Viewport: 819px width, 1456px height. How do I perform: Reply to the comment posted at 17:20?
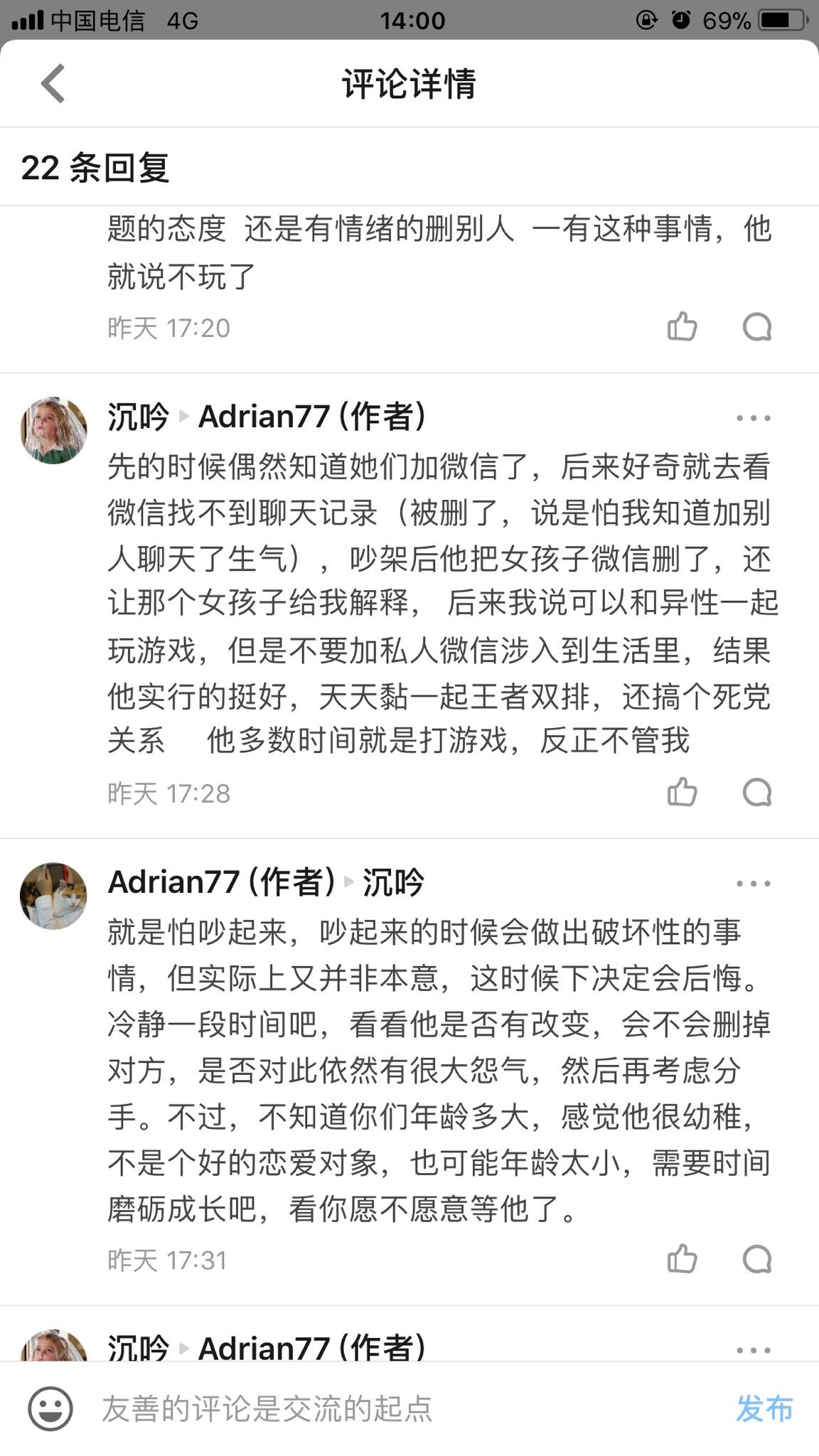tap(756, 328)
